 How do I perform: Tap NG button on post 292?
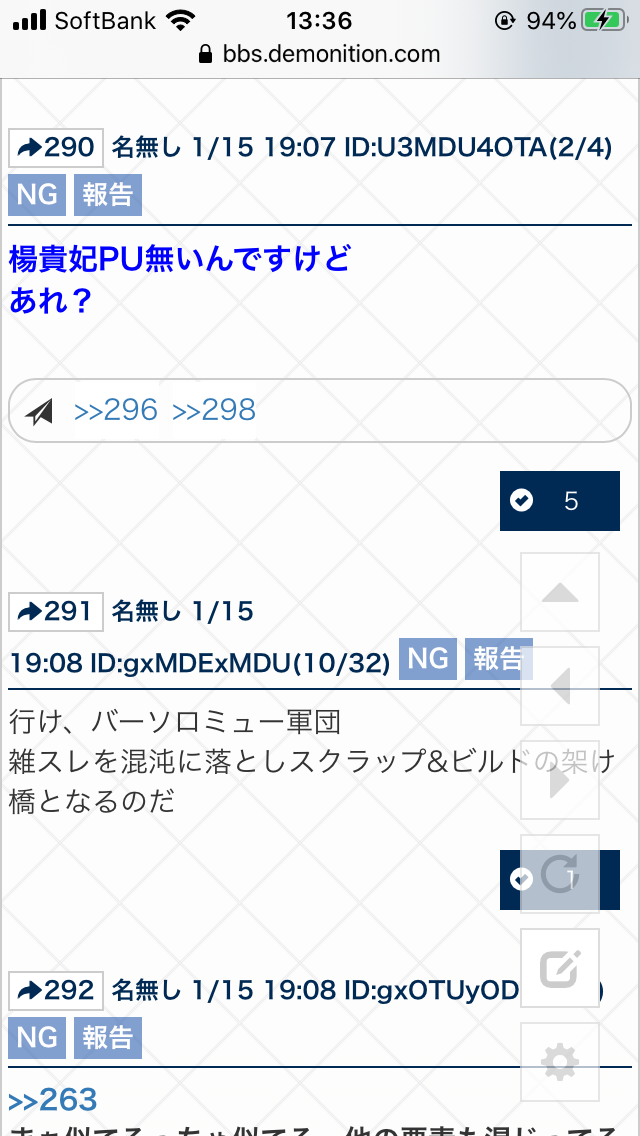click(37, 1038)
